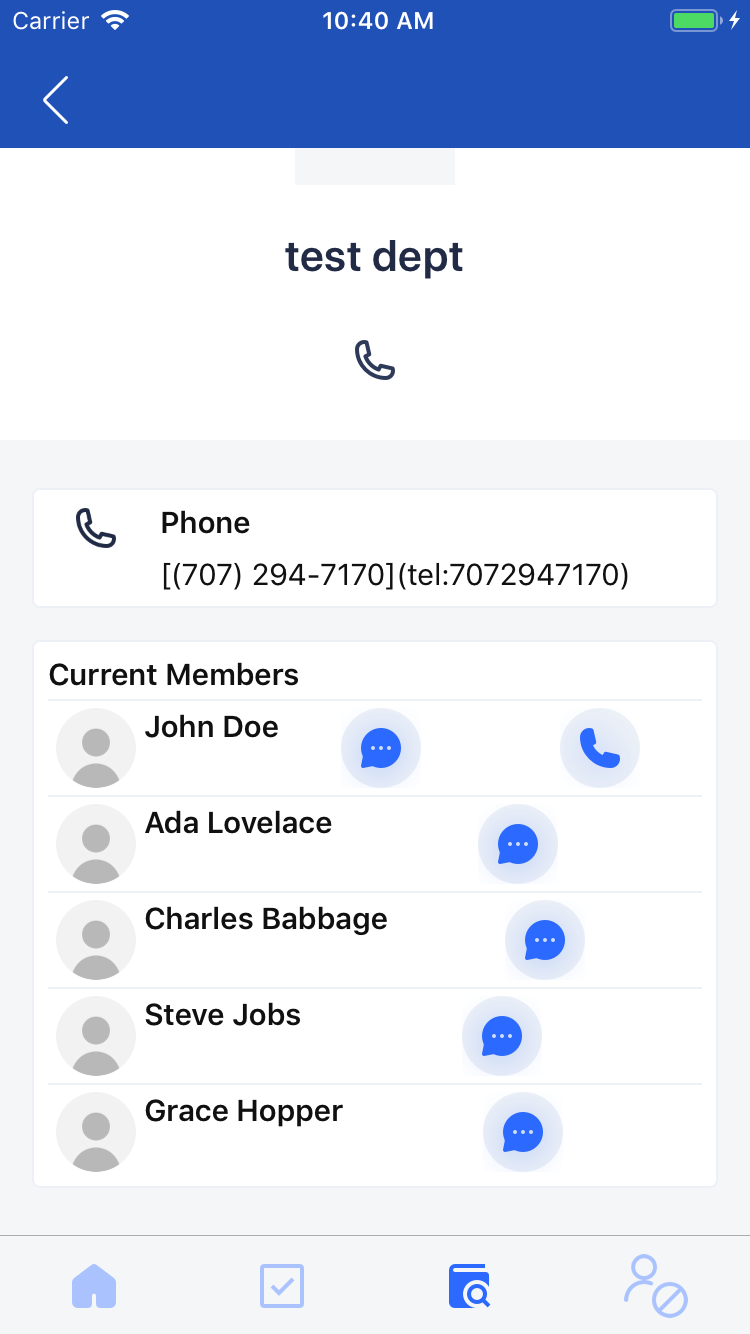The height and width of the screenshot is (1334, 750).
Task: Select the Current Members header
Action: click(173, 675)
